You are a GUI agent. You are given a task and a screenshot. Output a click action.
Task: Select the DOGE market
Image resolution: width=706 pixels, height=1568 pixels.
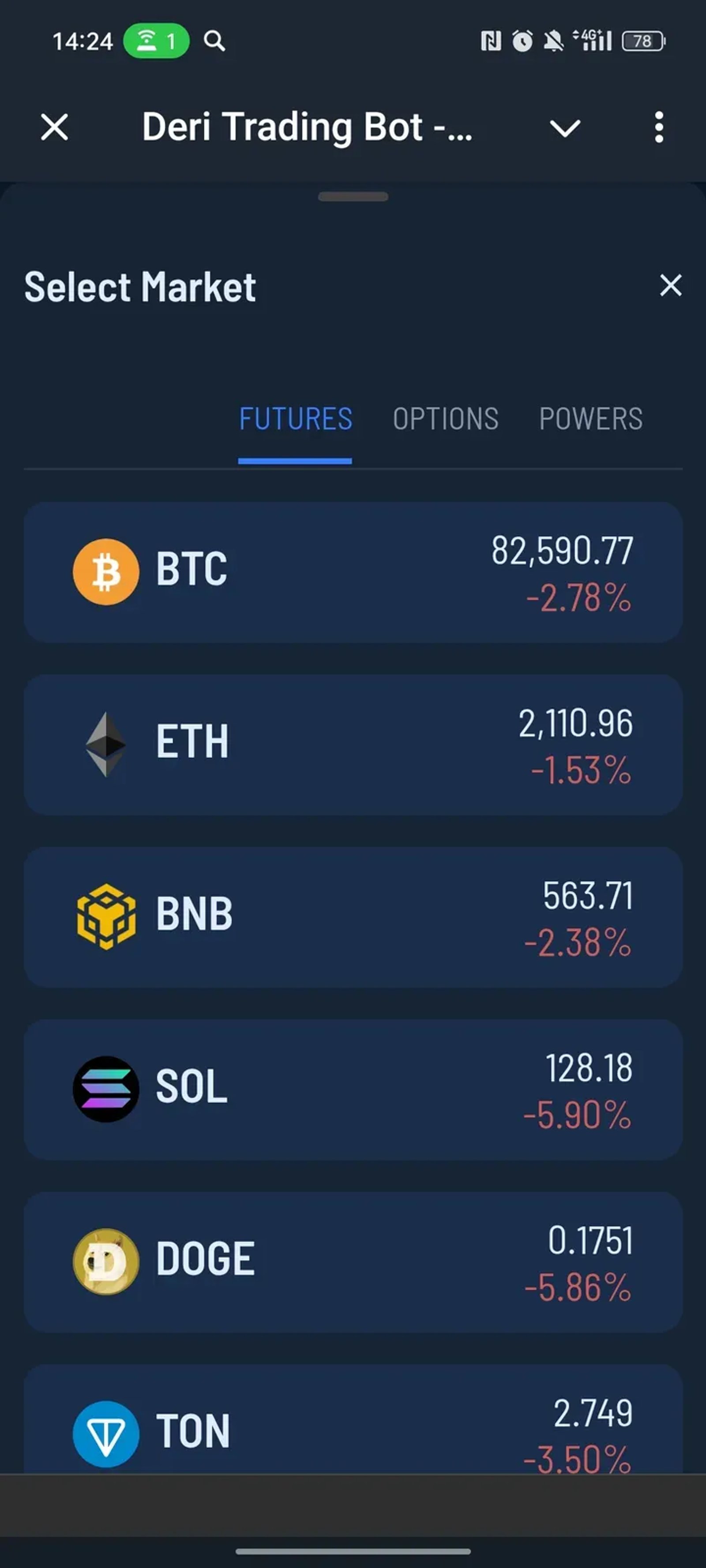(353, 1261)
